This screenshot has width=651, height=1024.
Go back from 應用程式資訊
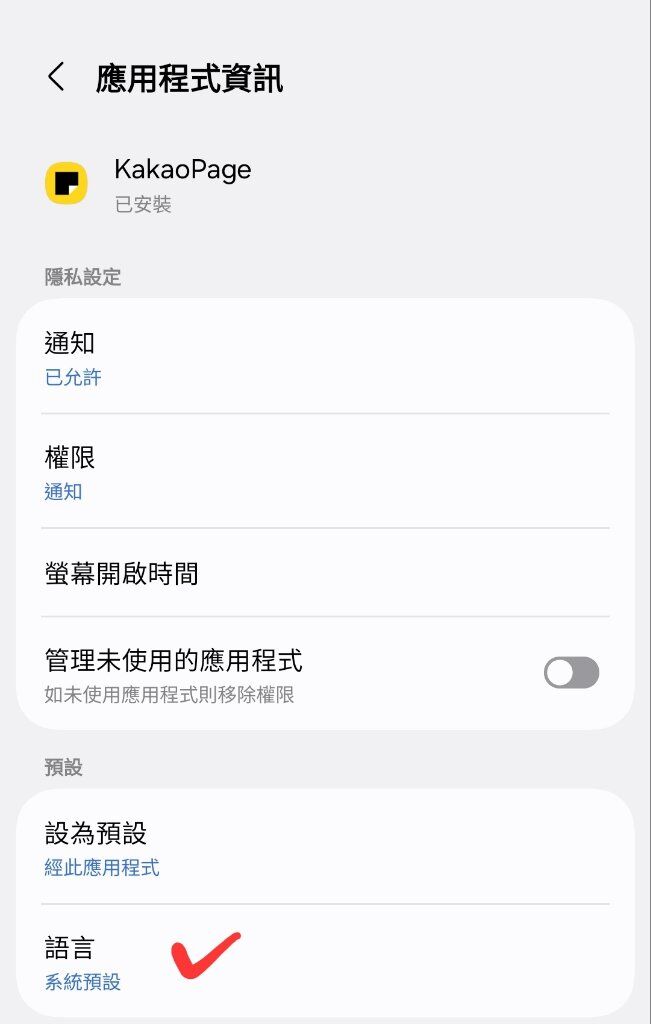tap(56, 77)
